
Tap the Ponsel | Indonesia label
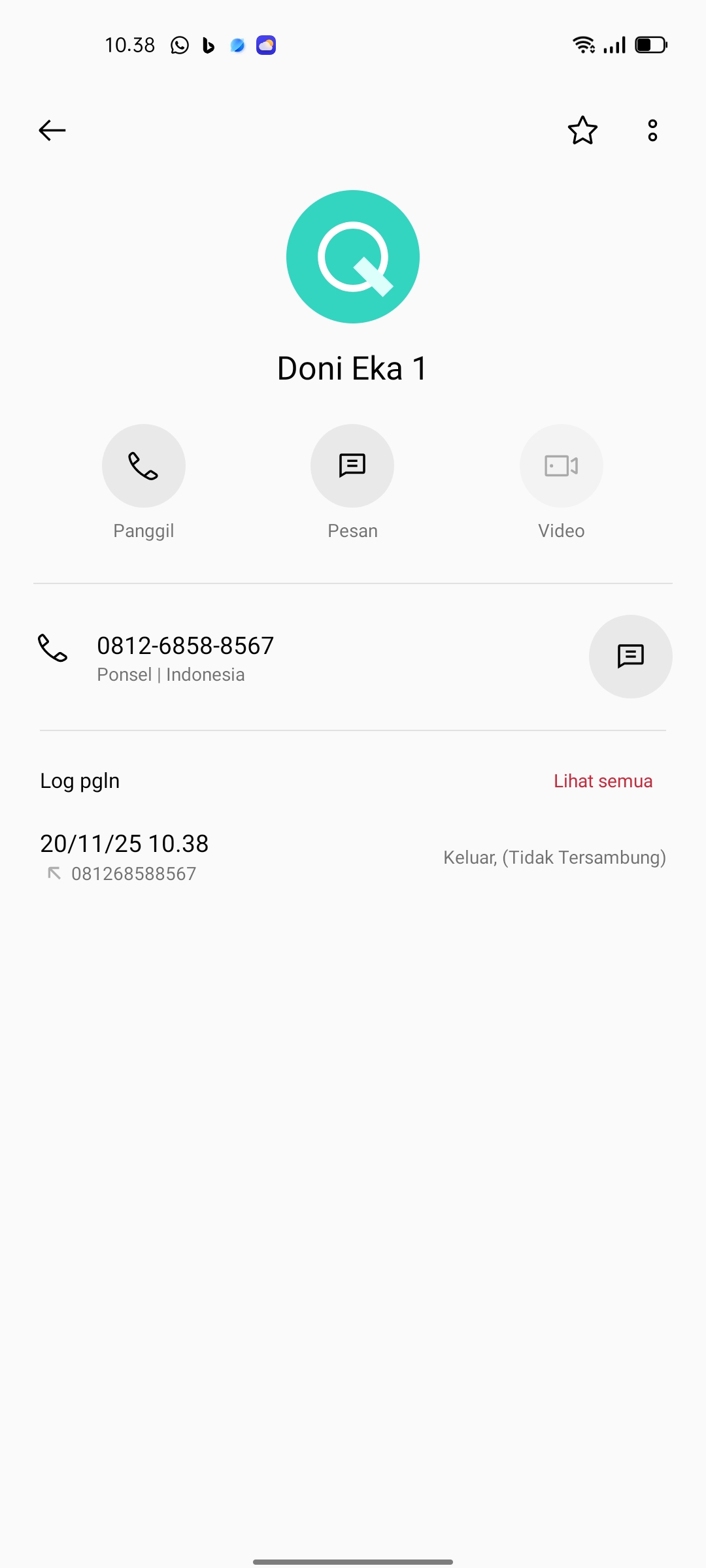tap(171, 674)
